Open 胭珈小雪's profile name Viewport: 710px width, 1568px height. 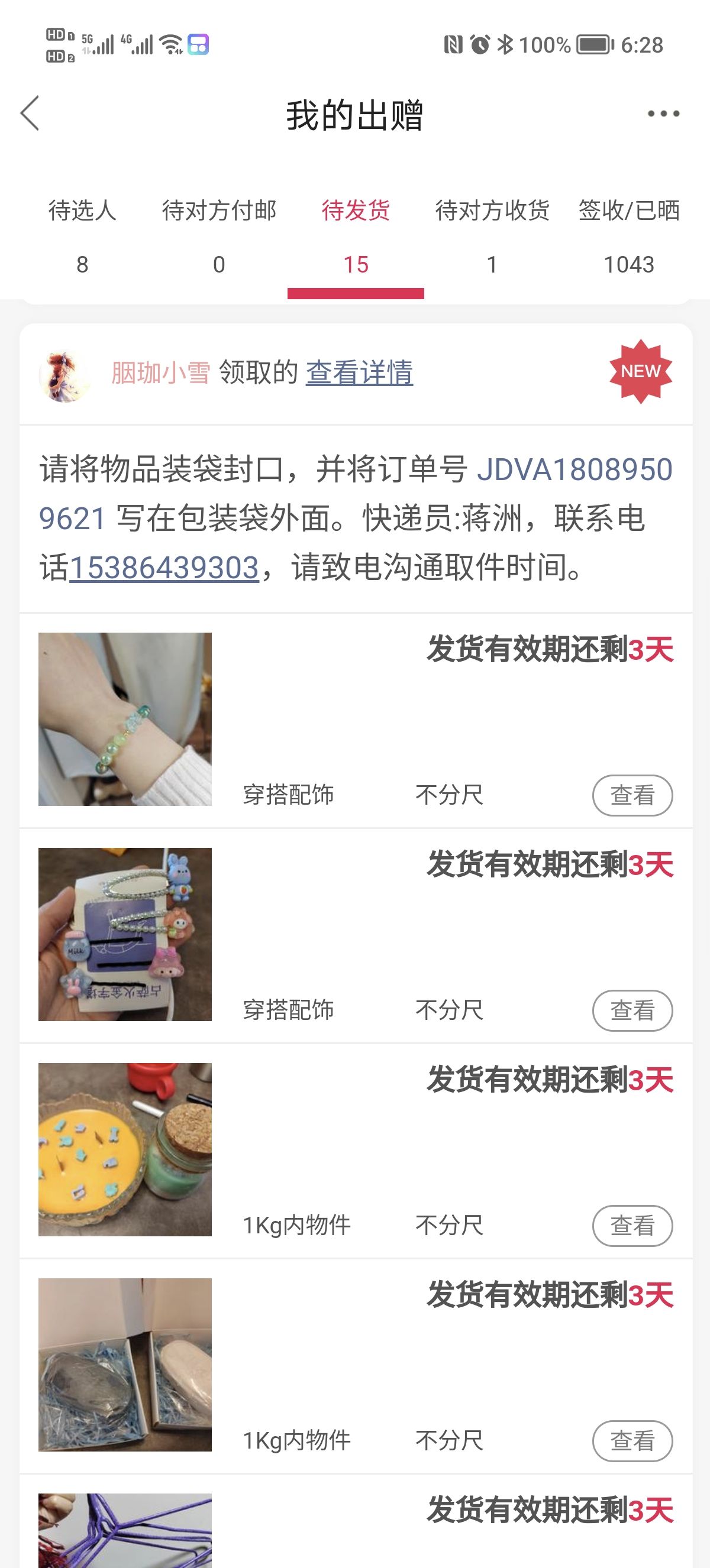[161, 372]
